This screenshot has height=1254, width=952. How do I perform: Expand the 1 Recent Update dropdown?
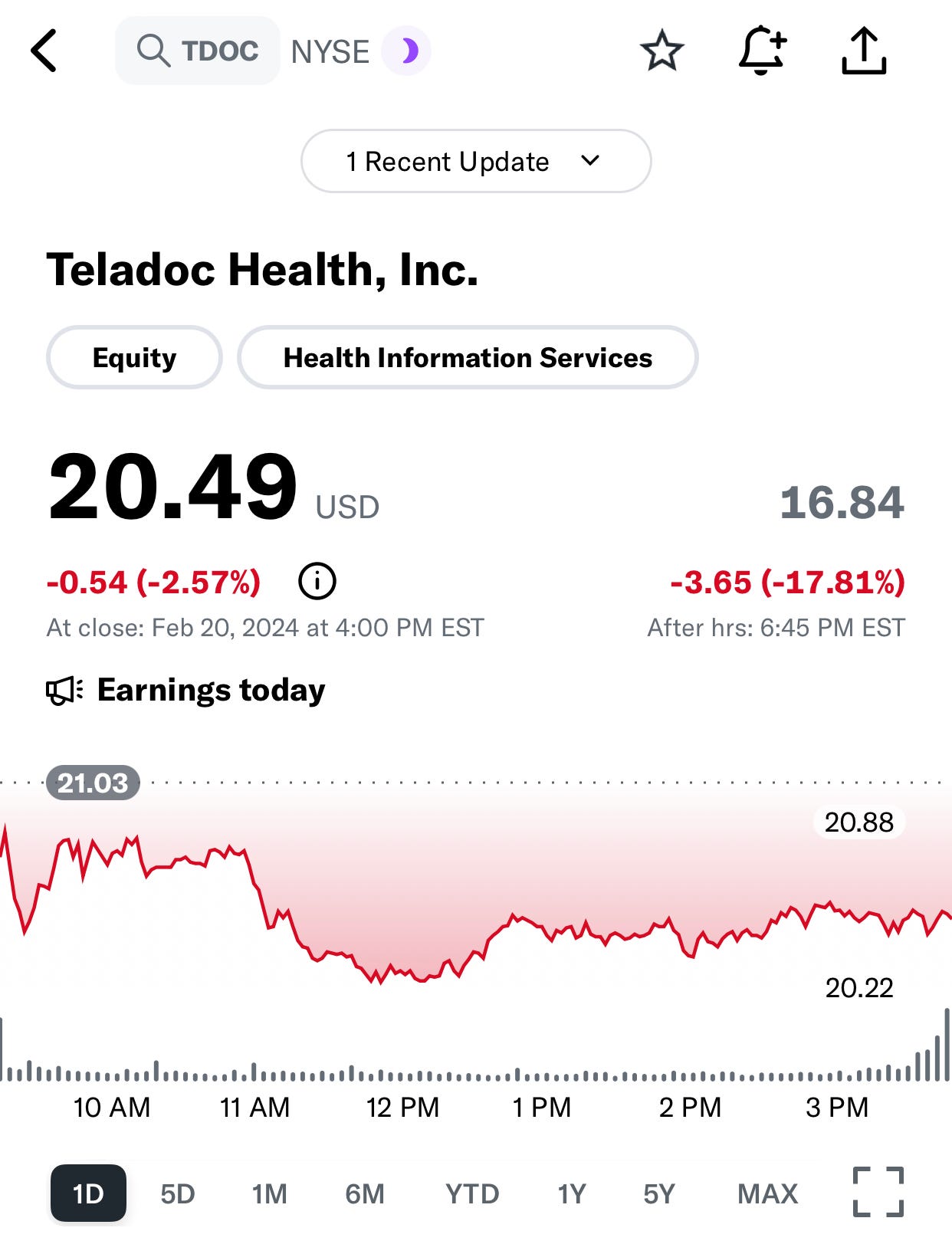pos(475,161)
